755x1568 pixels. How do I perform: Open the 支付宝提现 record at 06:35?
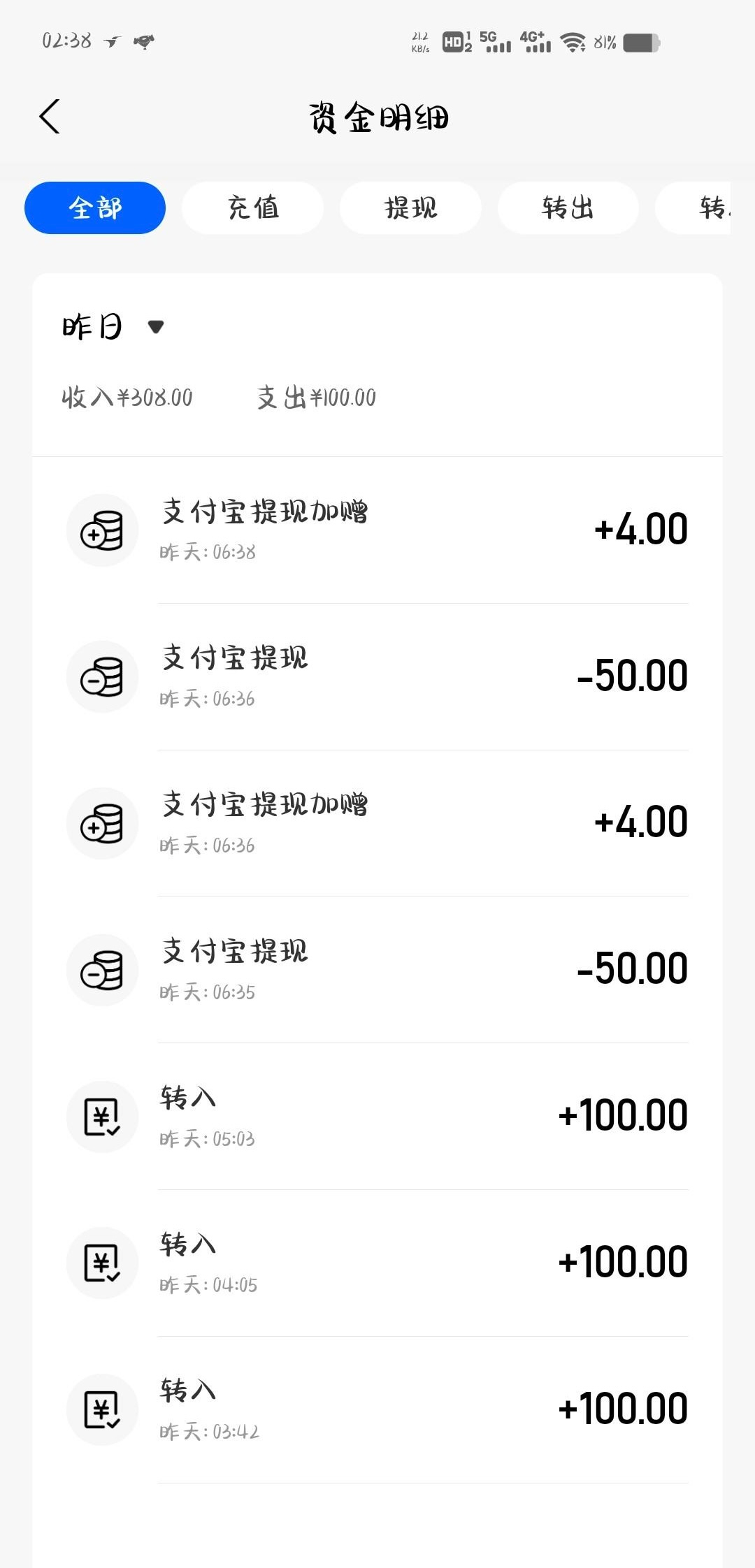[377, 970]
